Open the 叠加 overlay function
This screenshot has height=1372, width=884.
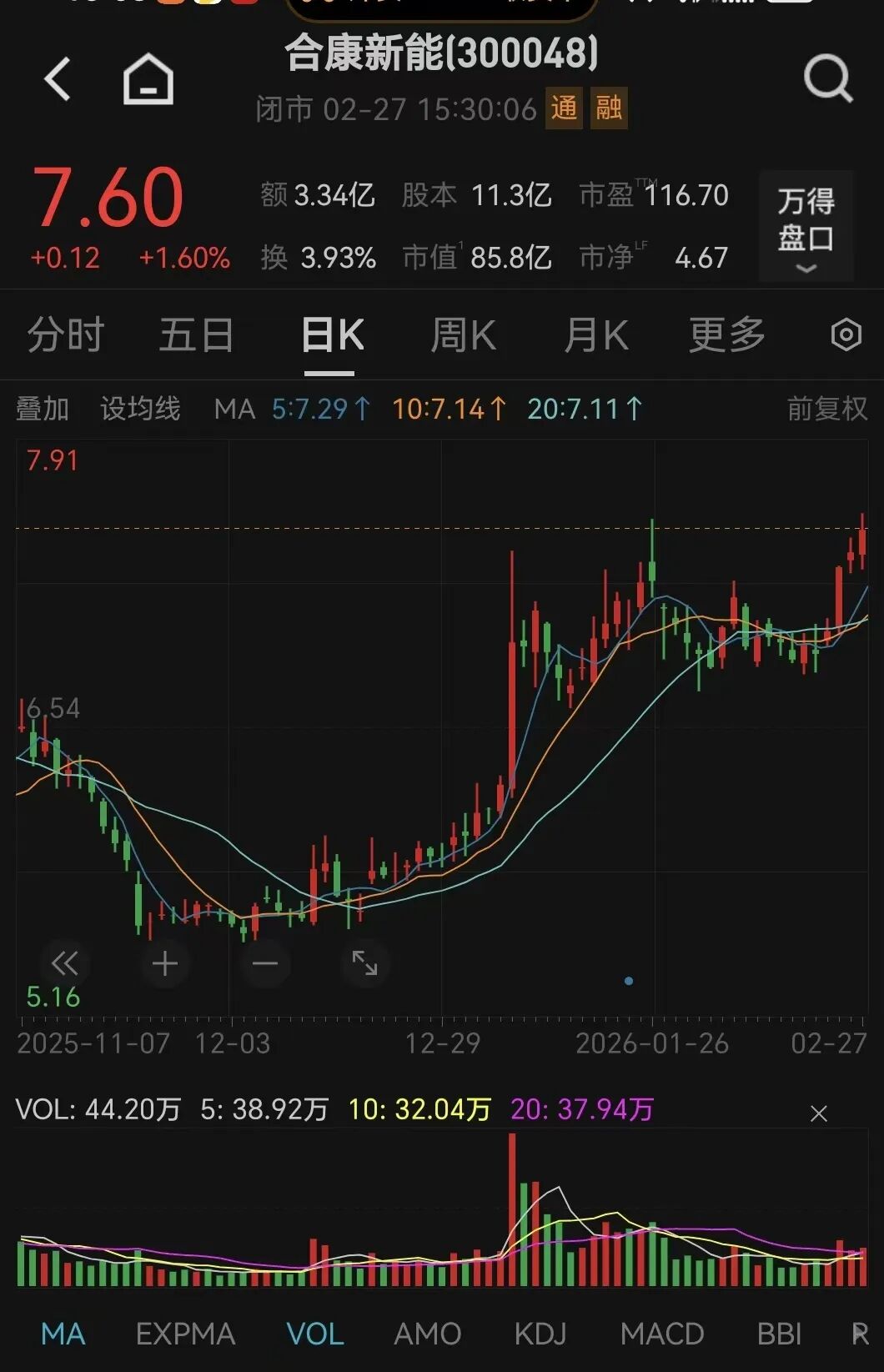pyautogui.click(x=43, y=409)
